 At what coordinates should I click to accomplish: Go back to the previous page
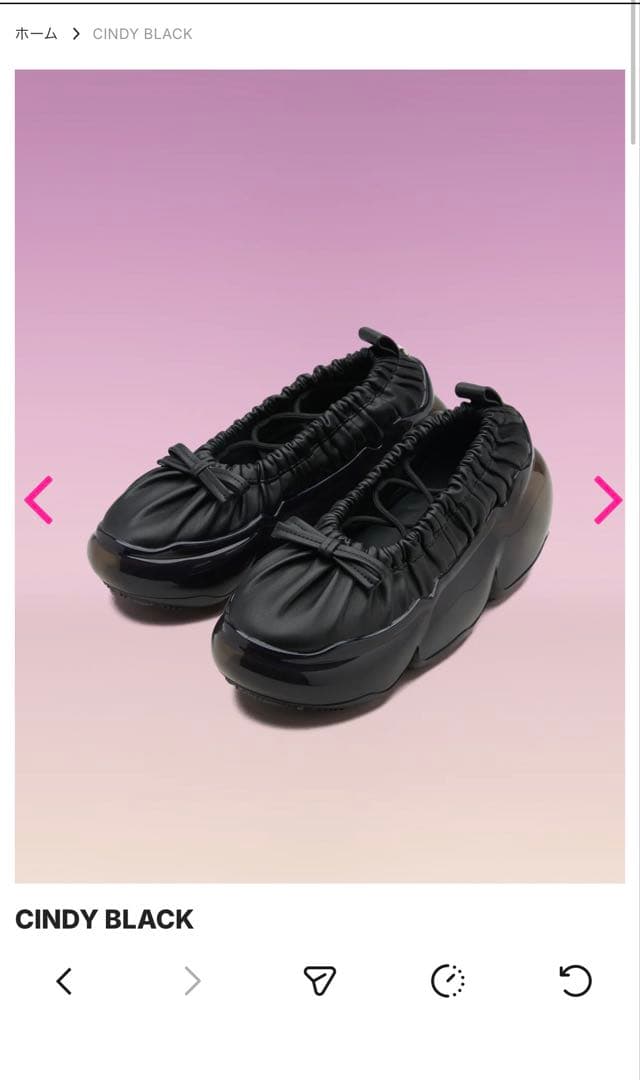pyautogui.click(x=64, y=981)
